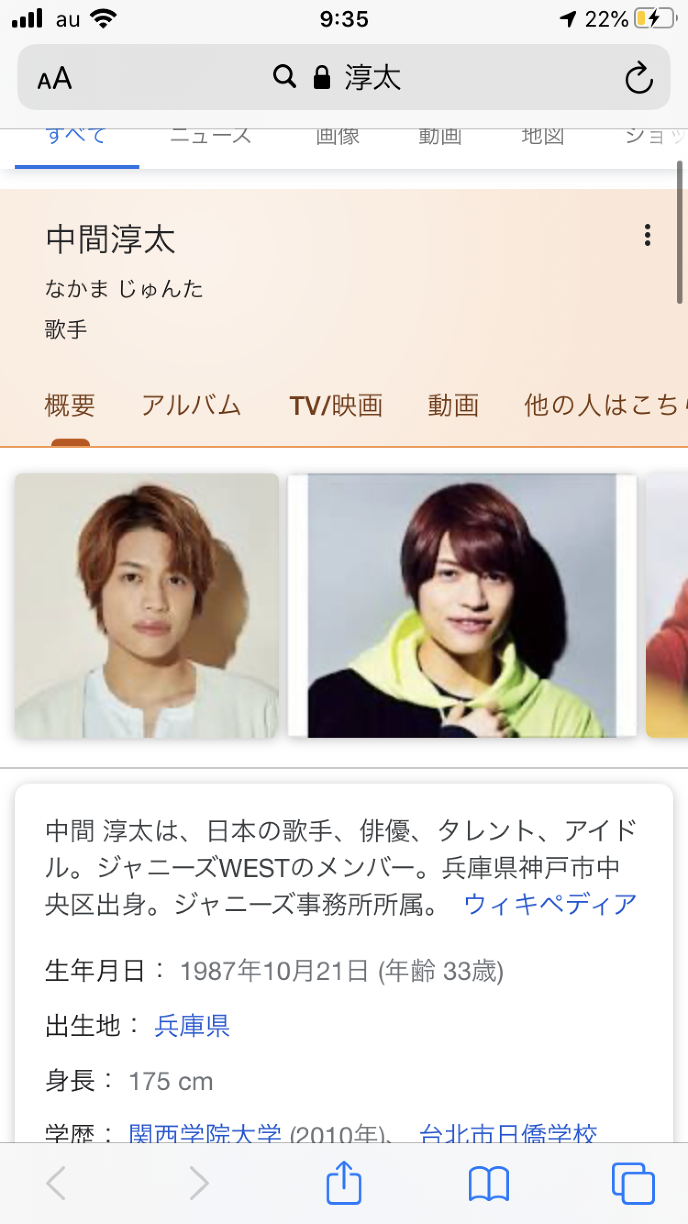
Task: Switch to the 画像 search tab
Action: tap(338, 137)
